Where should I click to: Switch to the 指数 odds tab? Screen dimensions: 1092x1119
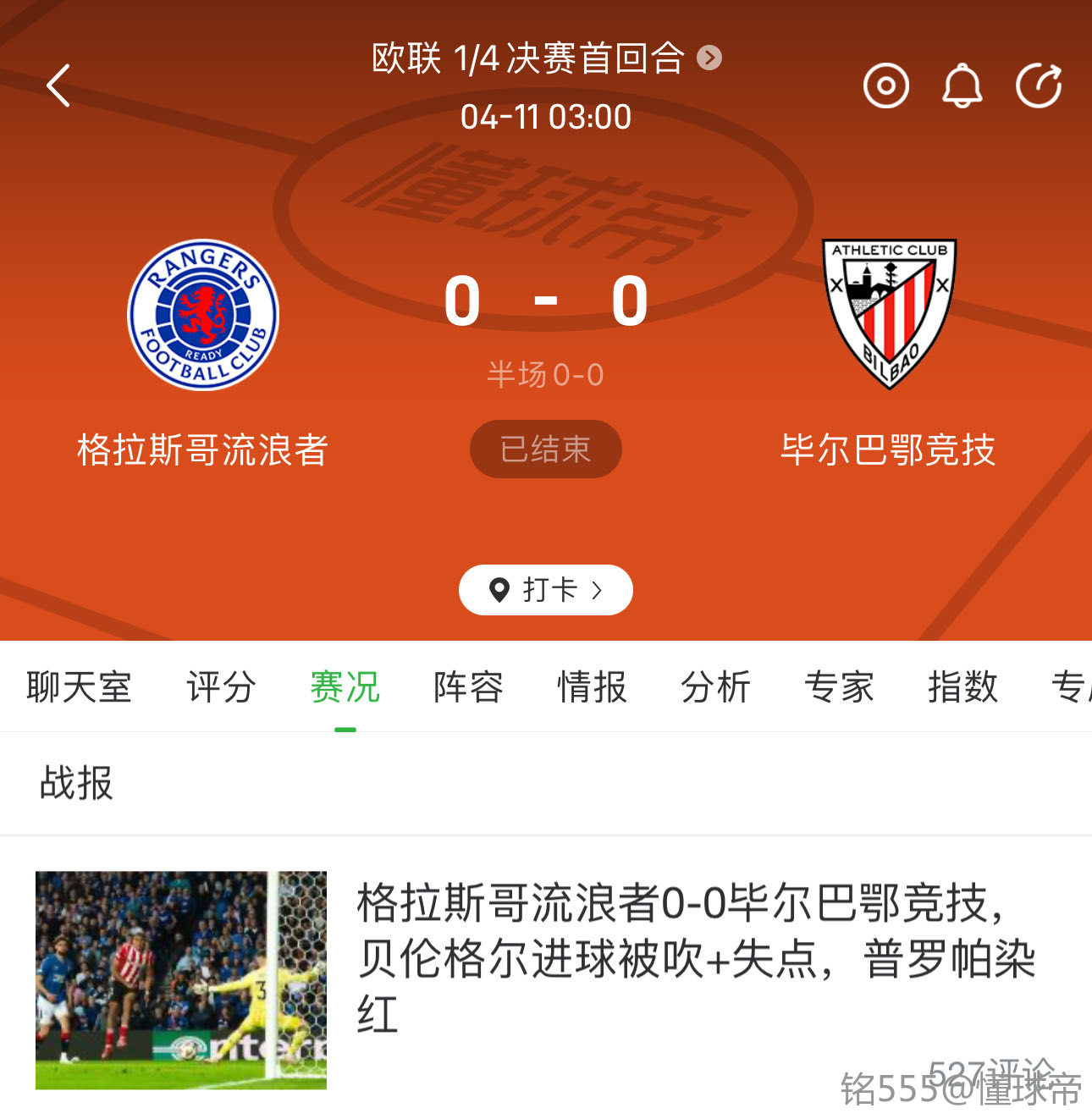pyautogui.click(x=962, y=686)
